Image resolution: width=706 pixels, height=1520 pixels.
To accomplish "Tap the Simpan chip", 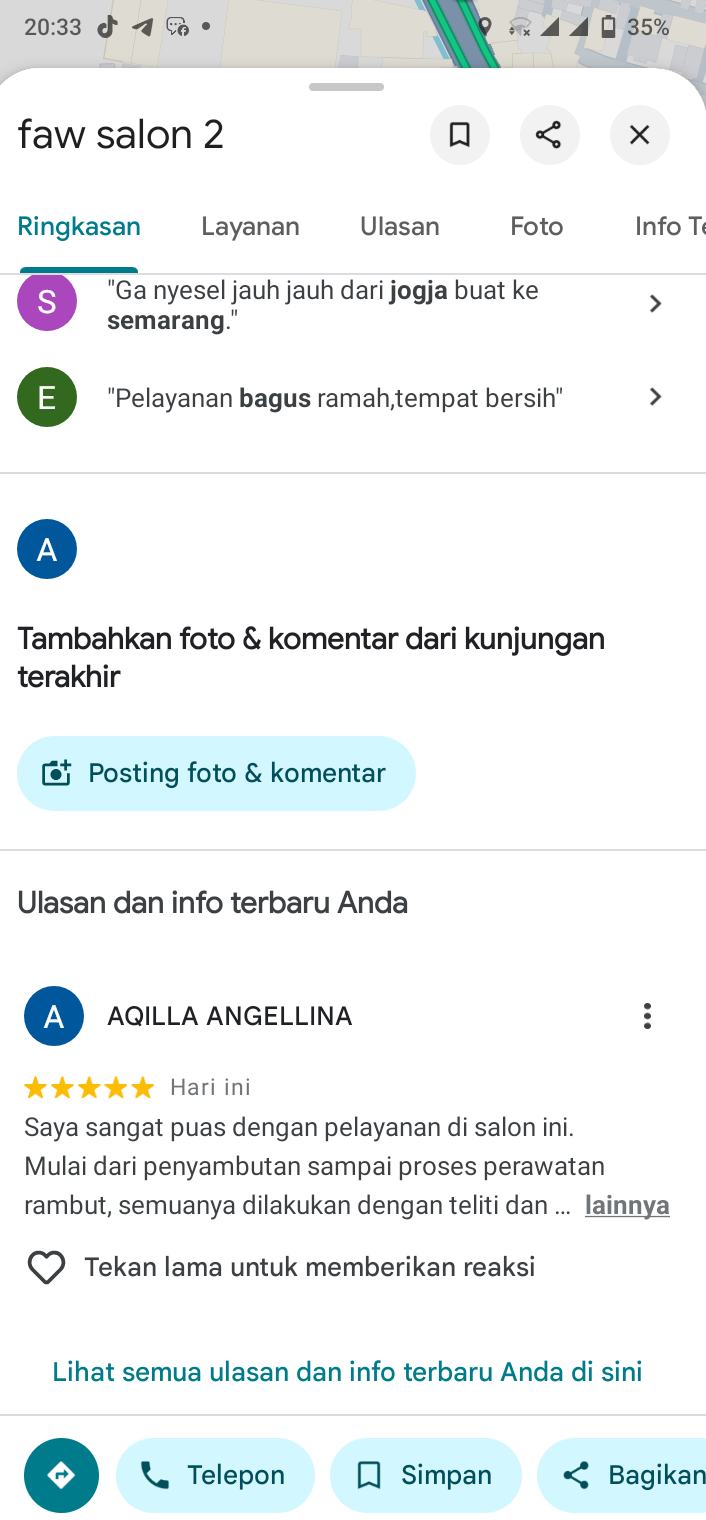I will point(426,1475).
